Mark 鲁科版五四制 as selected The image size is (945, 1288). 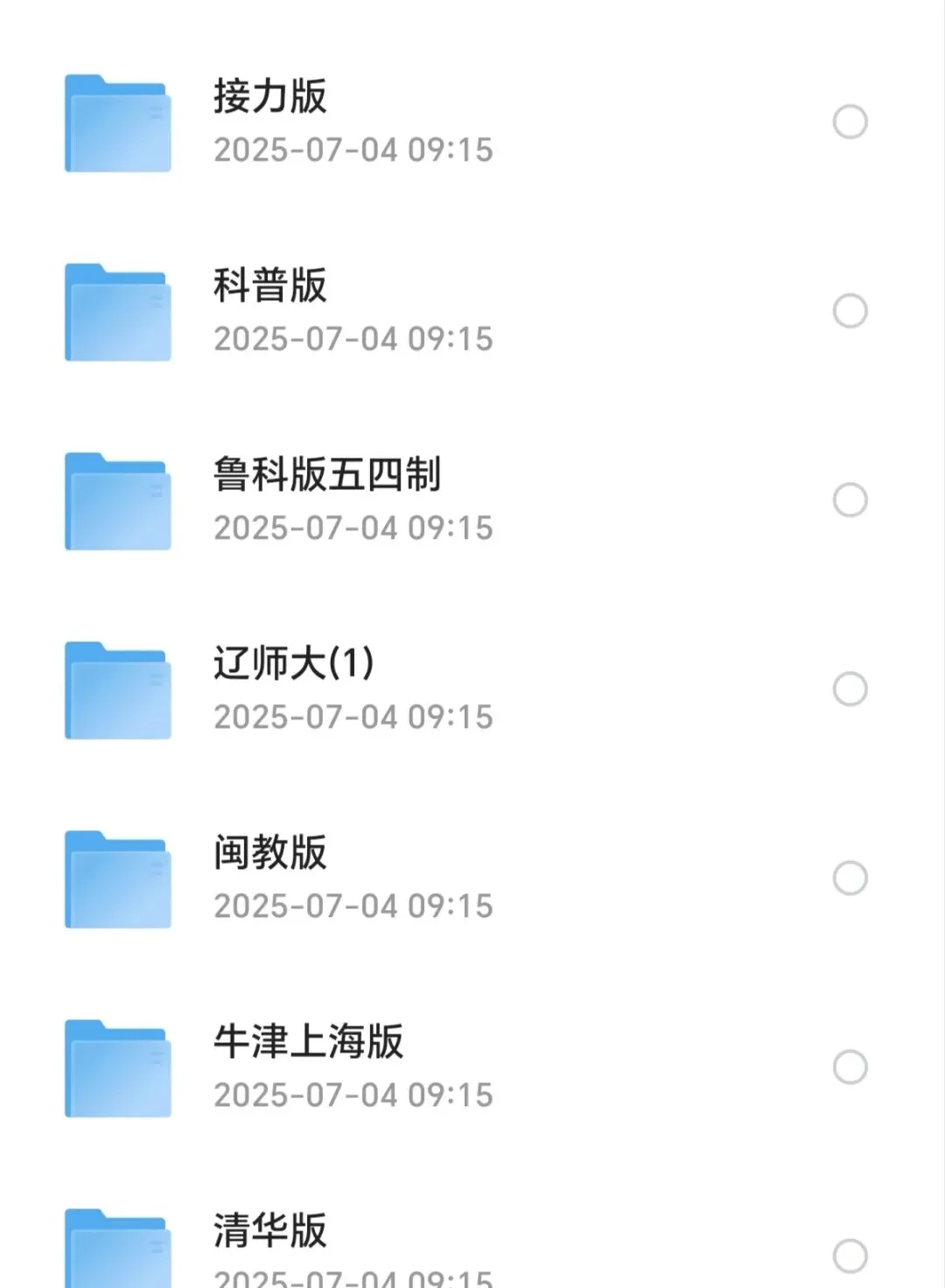tap(850, 500)
